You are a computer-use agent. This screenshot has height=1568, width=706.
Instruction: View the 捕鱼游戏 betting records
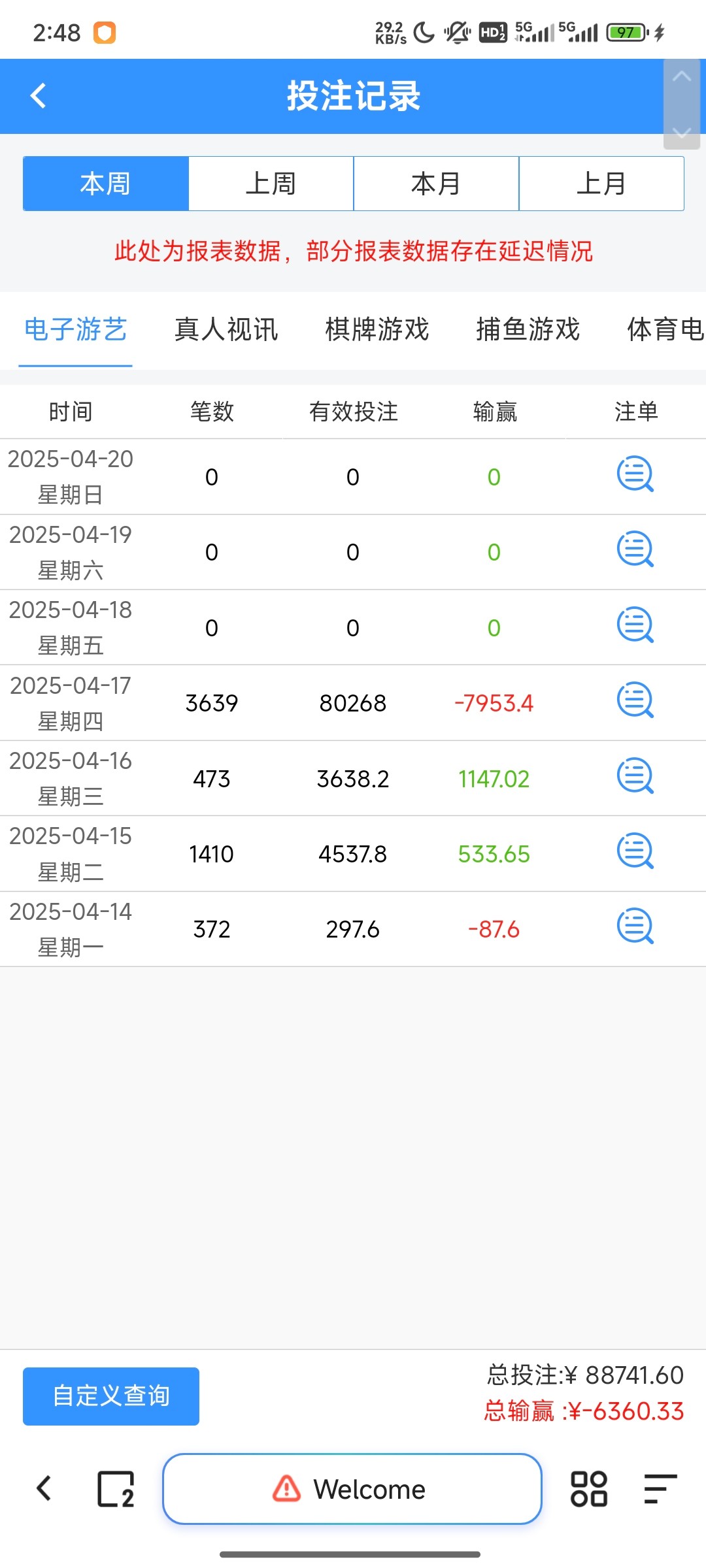[528, 329]
